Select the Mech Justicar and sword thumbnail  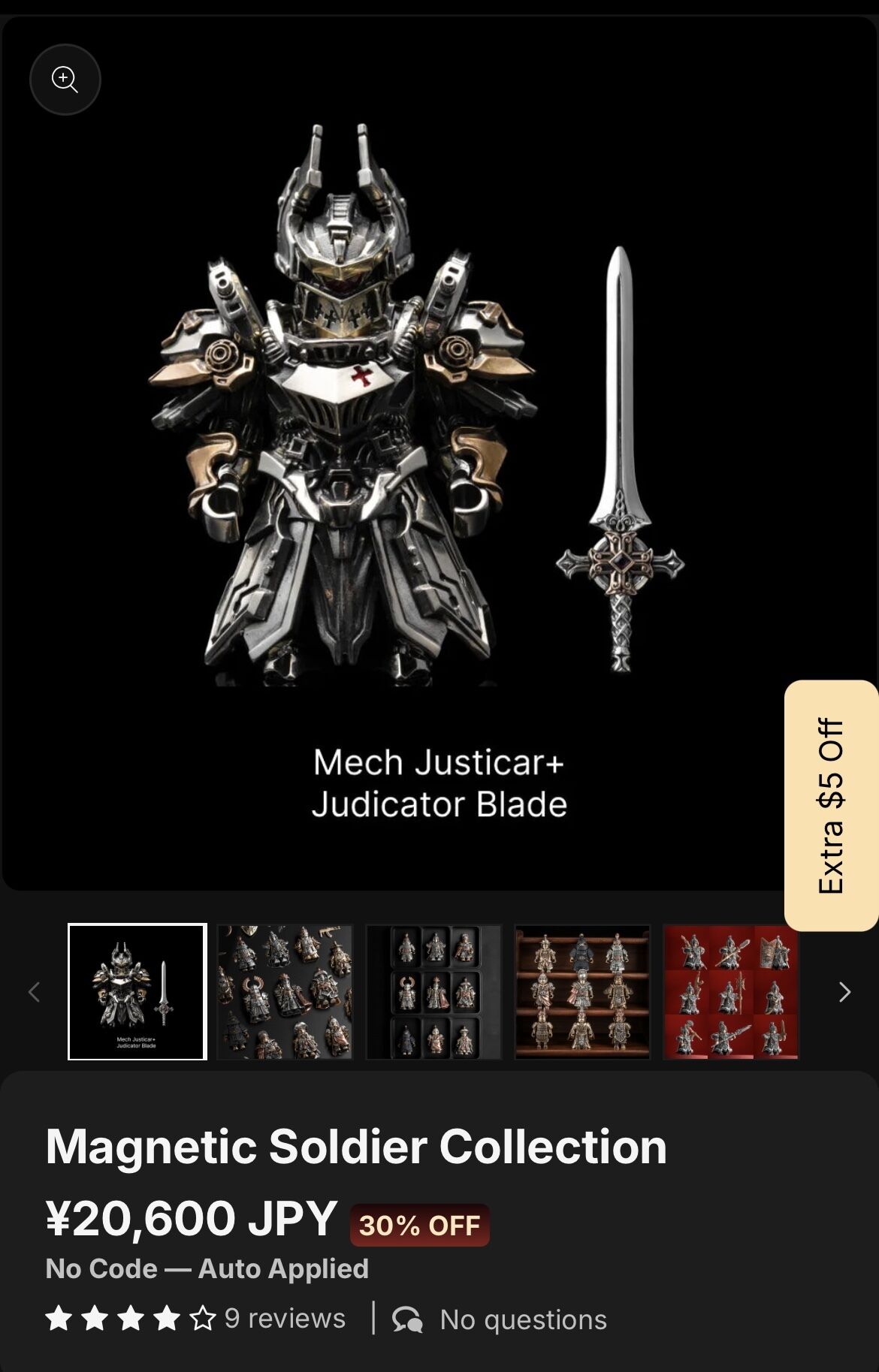pos(137,991)
